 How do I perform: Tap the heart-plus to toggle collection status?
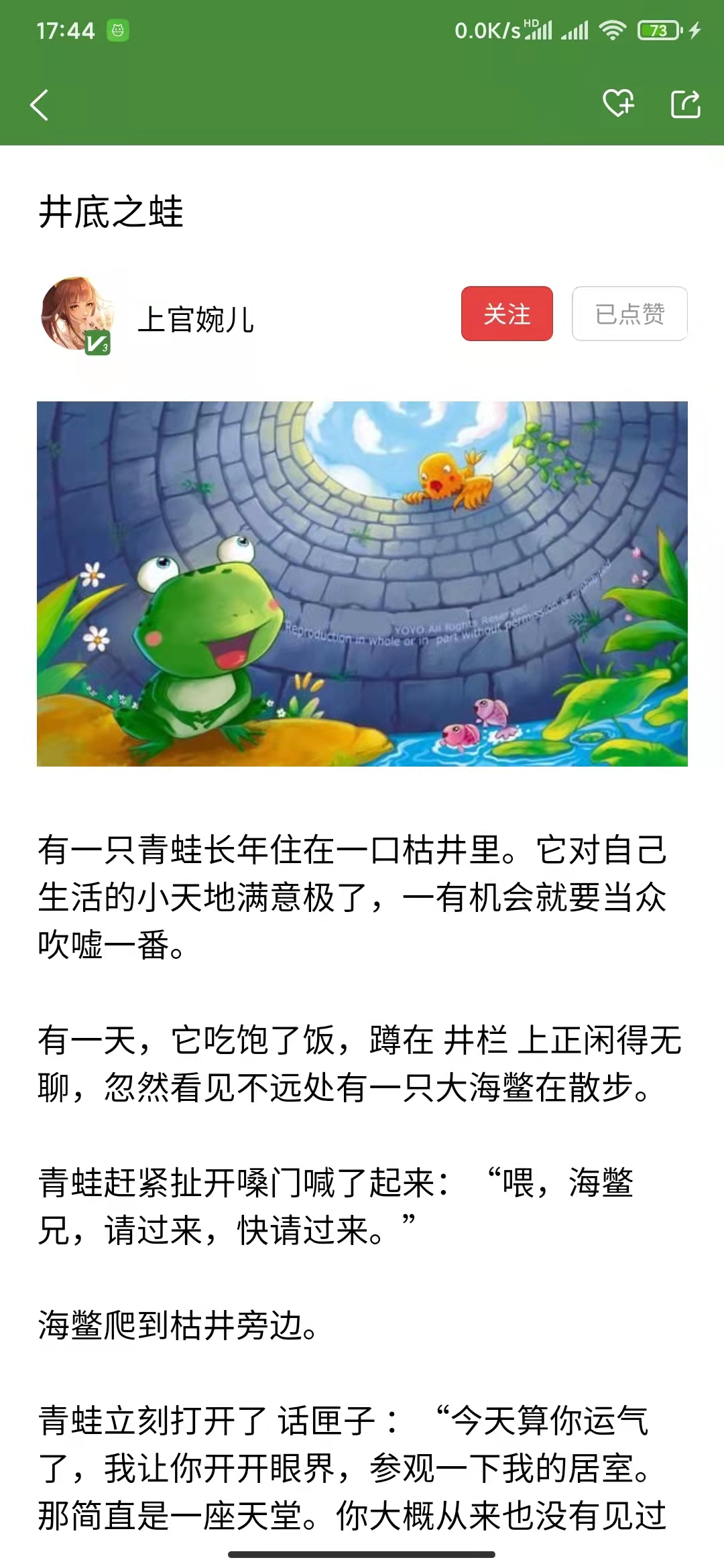[617, 105]
